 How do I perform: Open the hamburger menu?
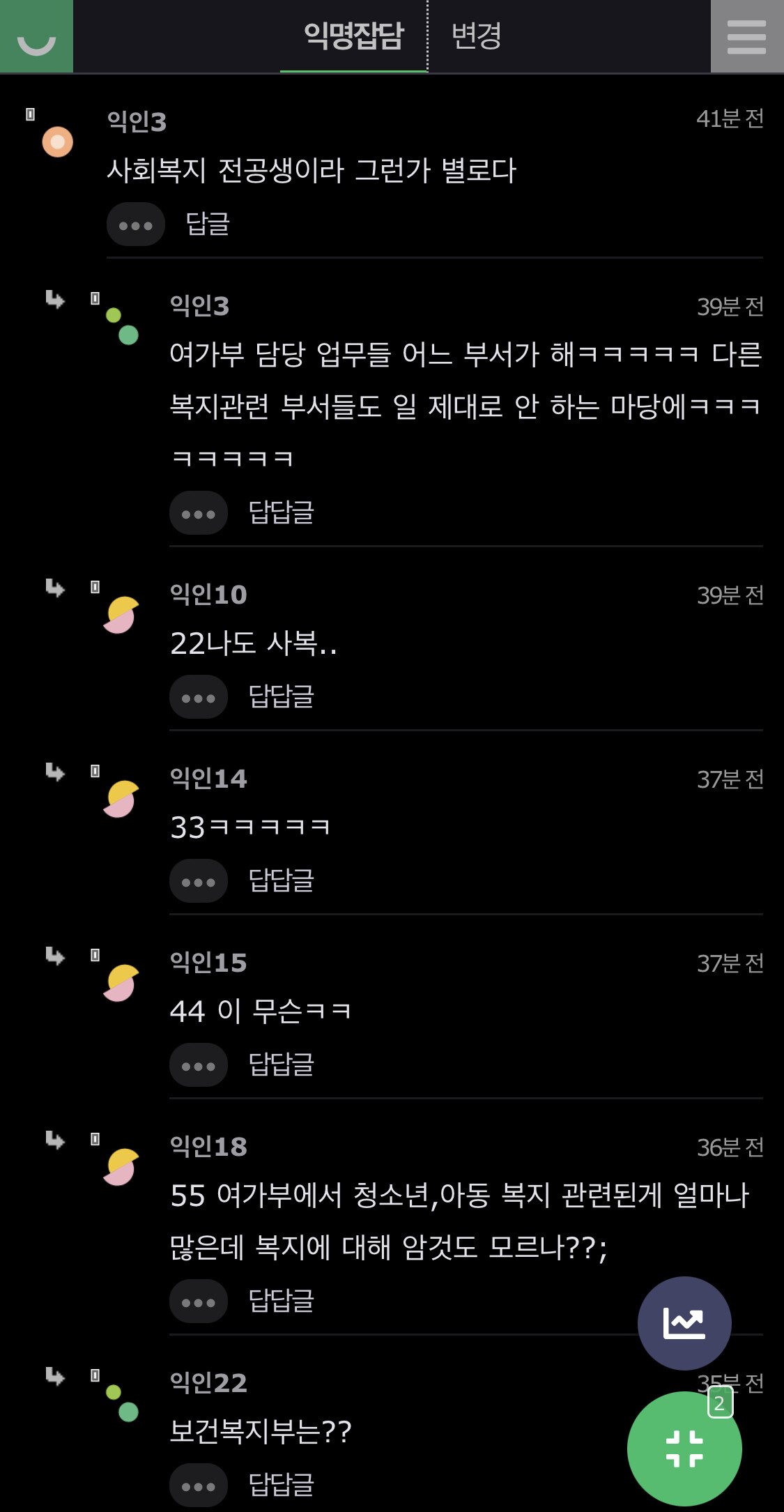746,36
